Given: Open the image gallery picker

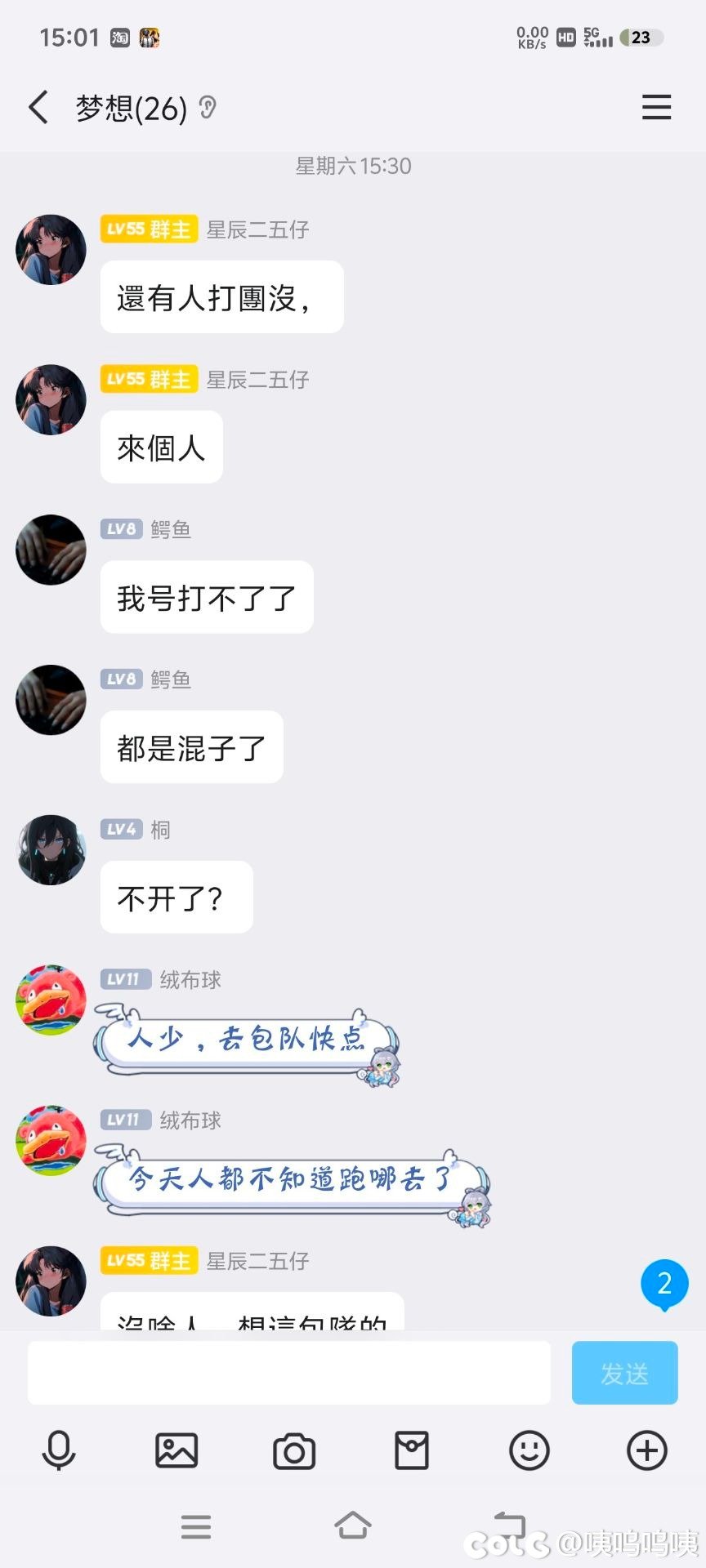Looking at the screenshot, I should pos(176,1451).
